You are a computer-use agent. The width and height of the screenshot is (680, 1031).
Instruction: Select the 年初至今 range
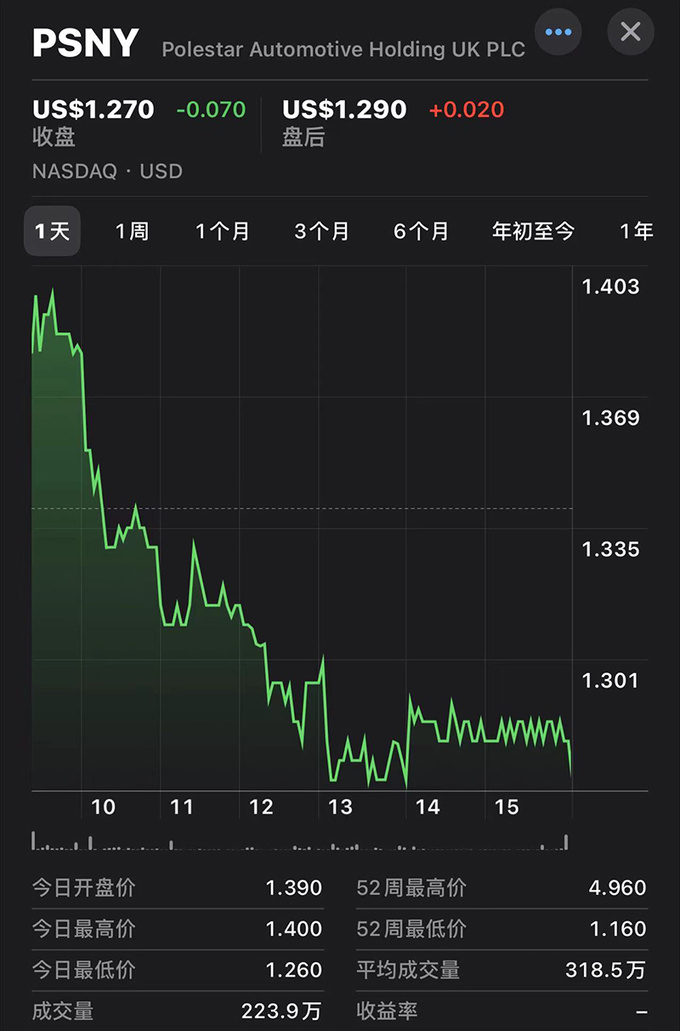pos(533,232)
